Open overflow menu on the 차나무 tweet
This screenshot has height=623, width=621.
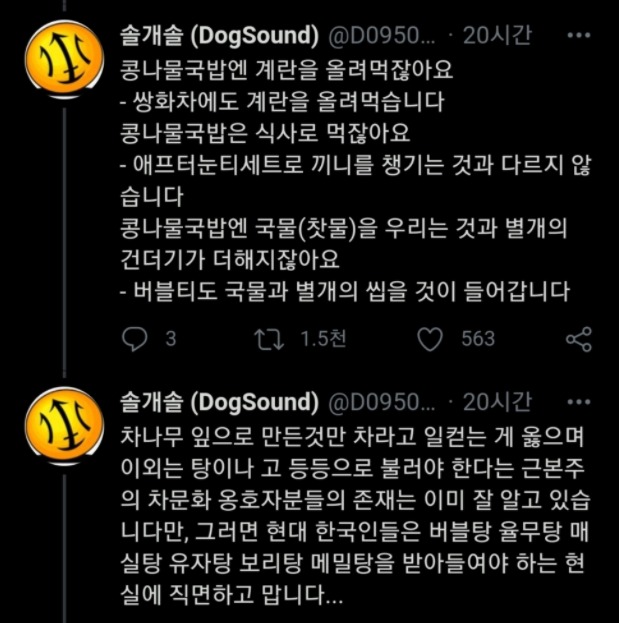(578, 402)
